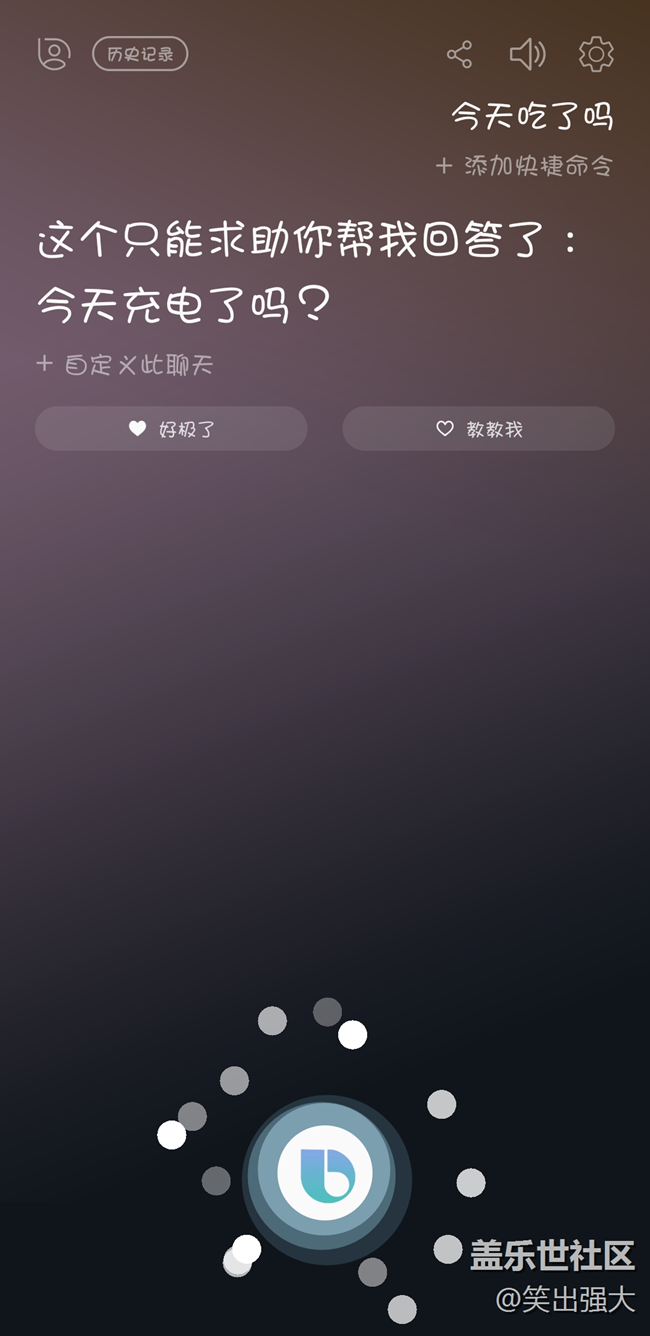This screenshot has height=1336, width=650.
Task: Share this Bixby conversation
Action: (459, 54)
